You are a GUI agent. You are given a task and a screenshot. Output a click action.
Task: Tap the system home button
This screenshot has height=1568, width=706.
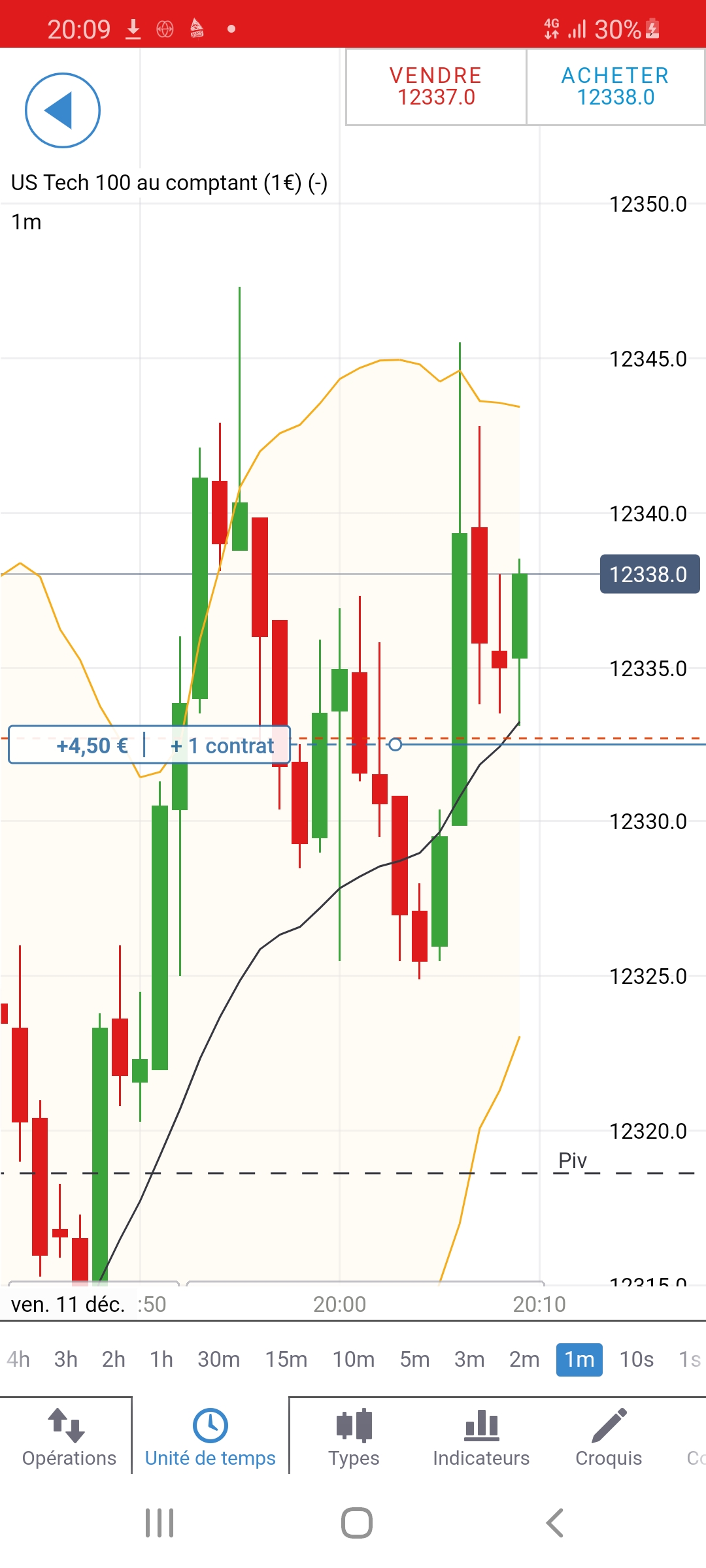coord(357,1523)
